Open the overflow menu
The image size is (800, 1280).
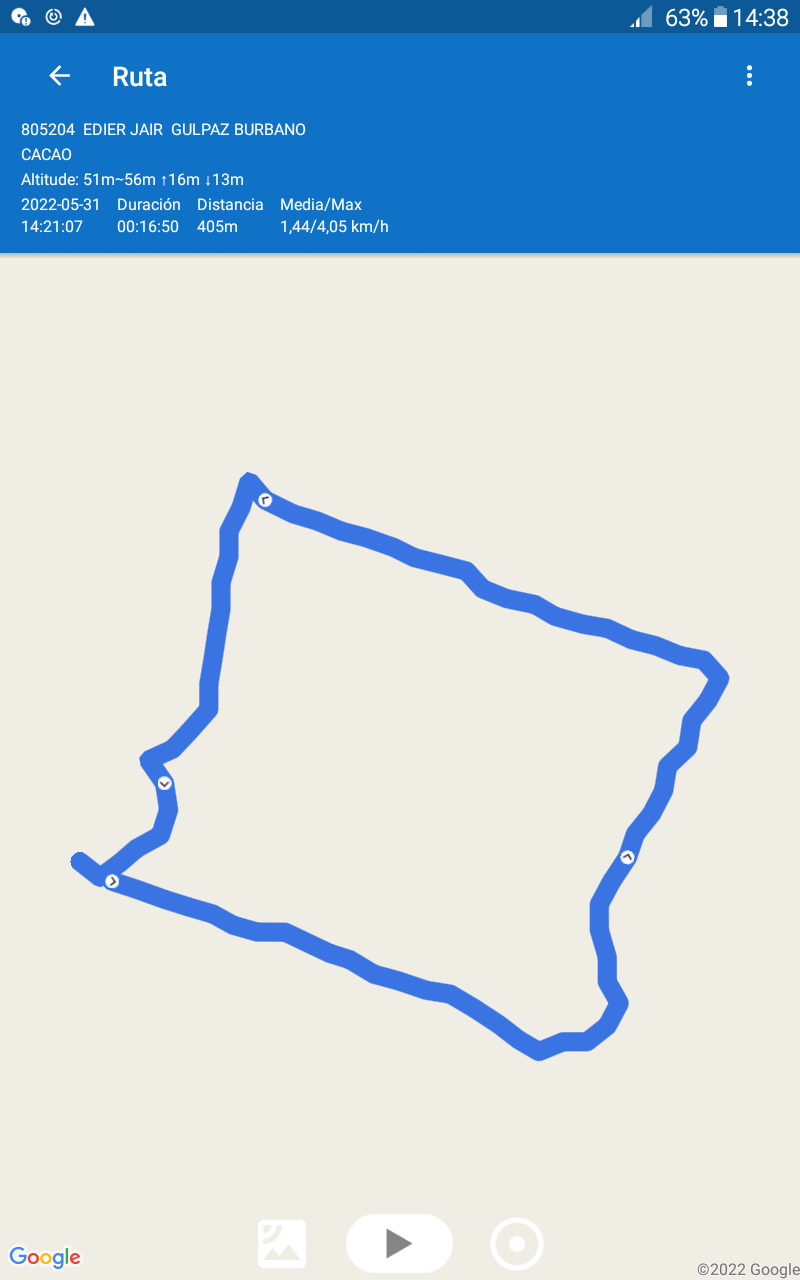point(749,76)
